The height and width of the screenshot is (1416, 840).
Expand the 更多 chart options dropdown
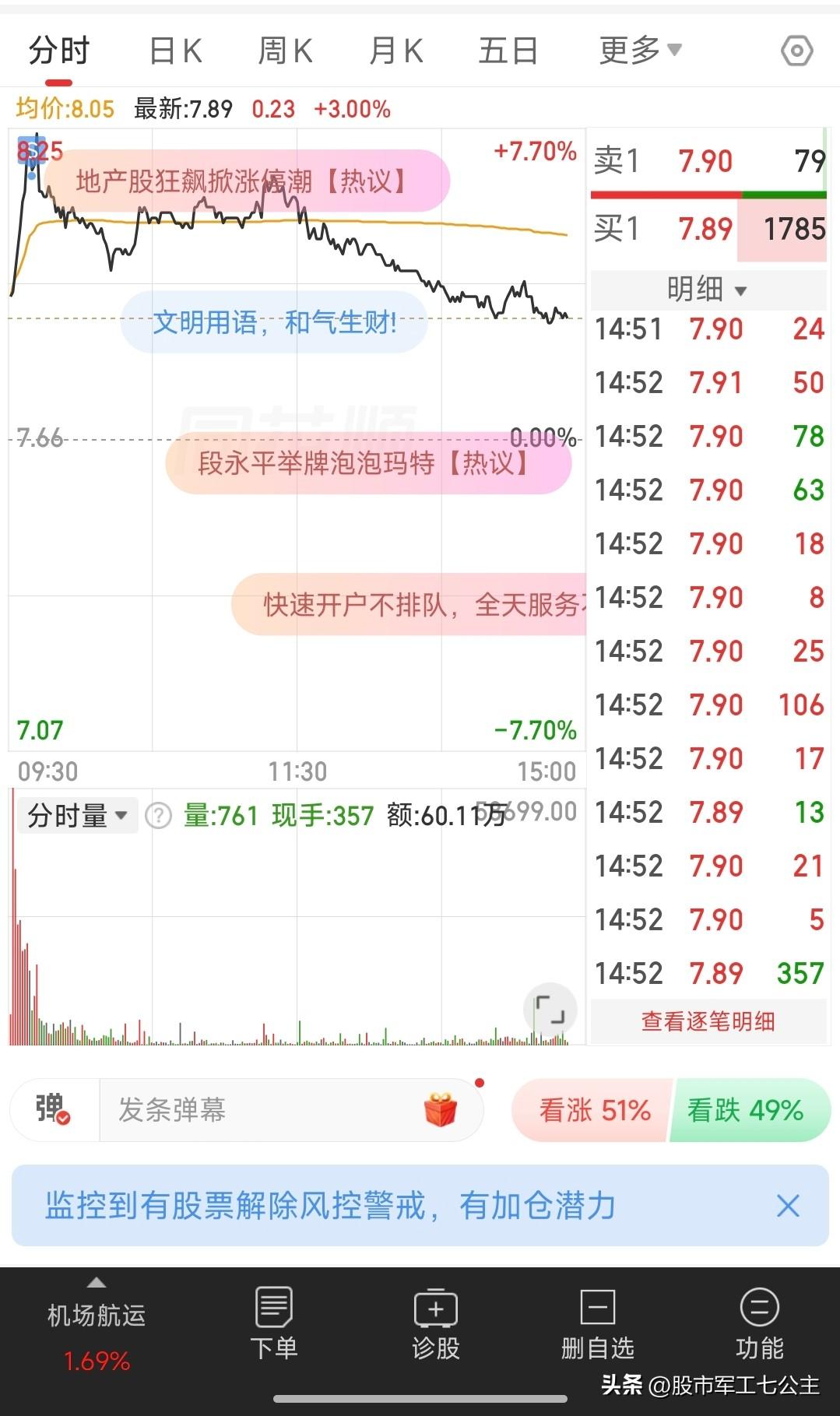[x=640, y=51]
